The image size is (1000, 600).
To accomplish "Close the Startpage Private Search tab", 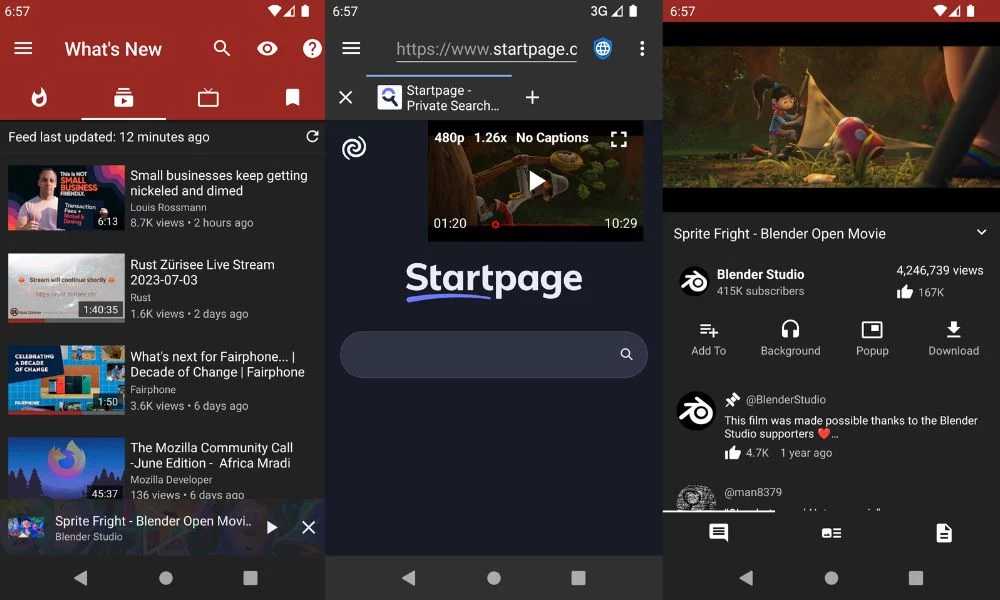I will (345, 97).
